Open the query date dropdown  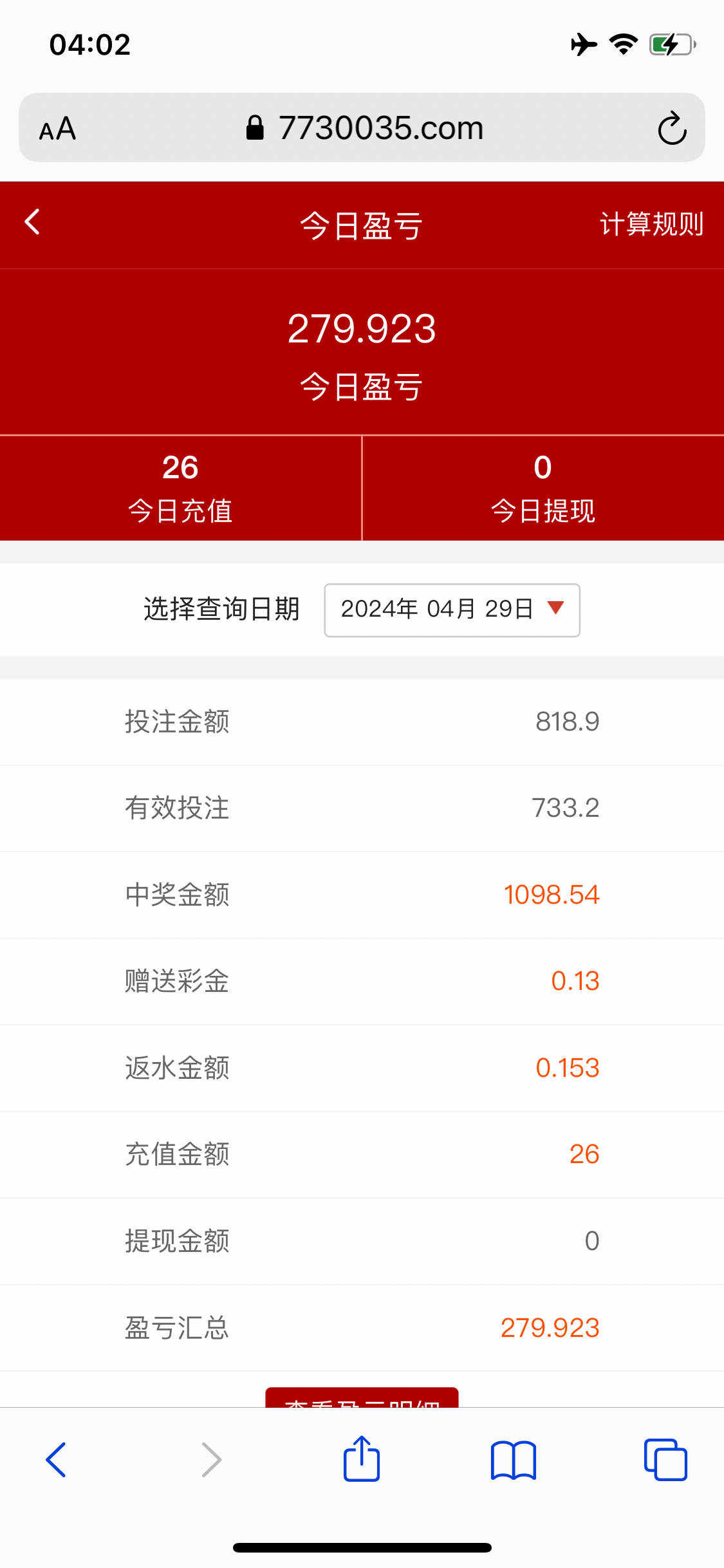tap(452, 610)
